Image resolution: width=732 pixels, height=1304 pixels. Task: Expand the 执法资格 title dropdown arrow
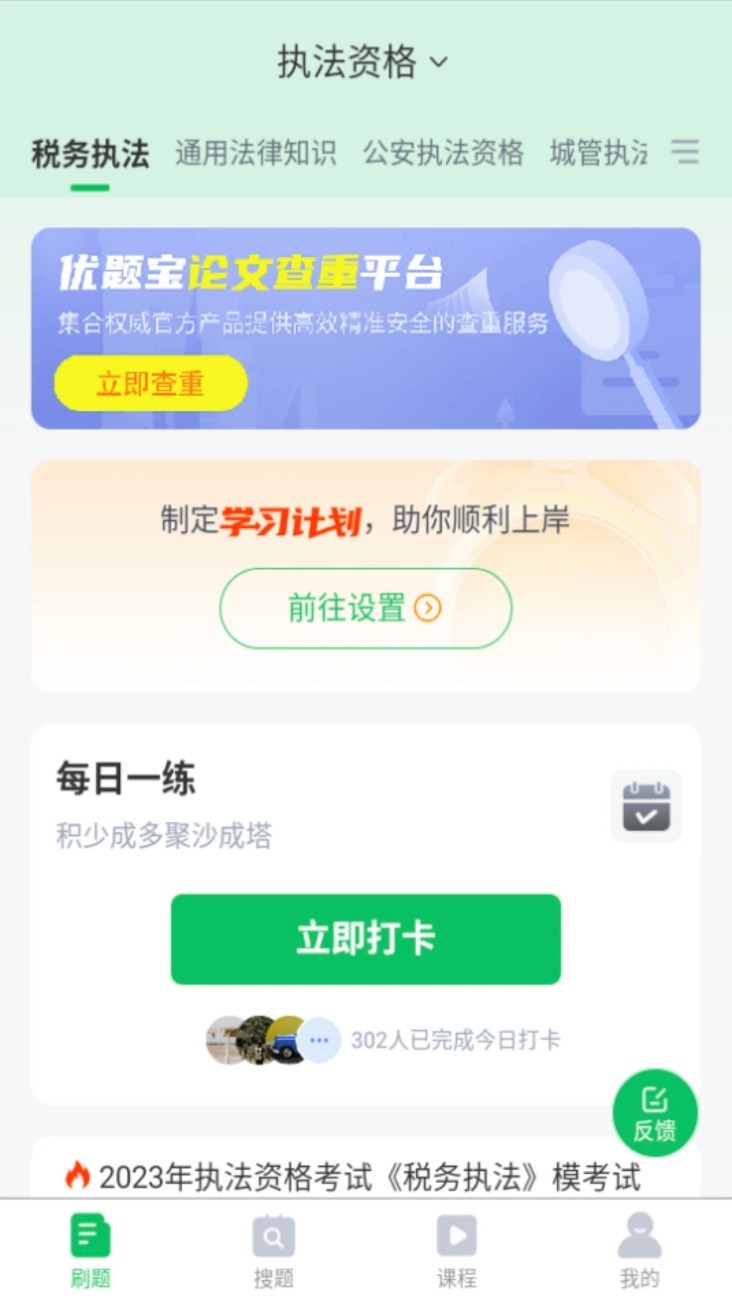coord(437,62)
